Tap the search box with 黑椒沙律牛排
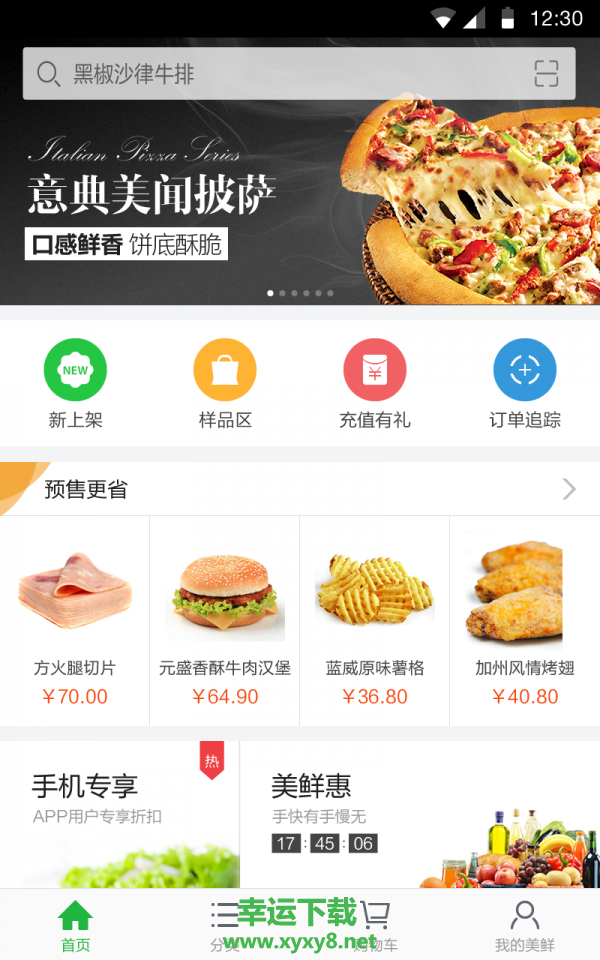600x960 pixels. pos(280,74)
